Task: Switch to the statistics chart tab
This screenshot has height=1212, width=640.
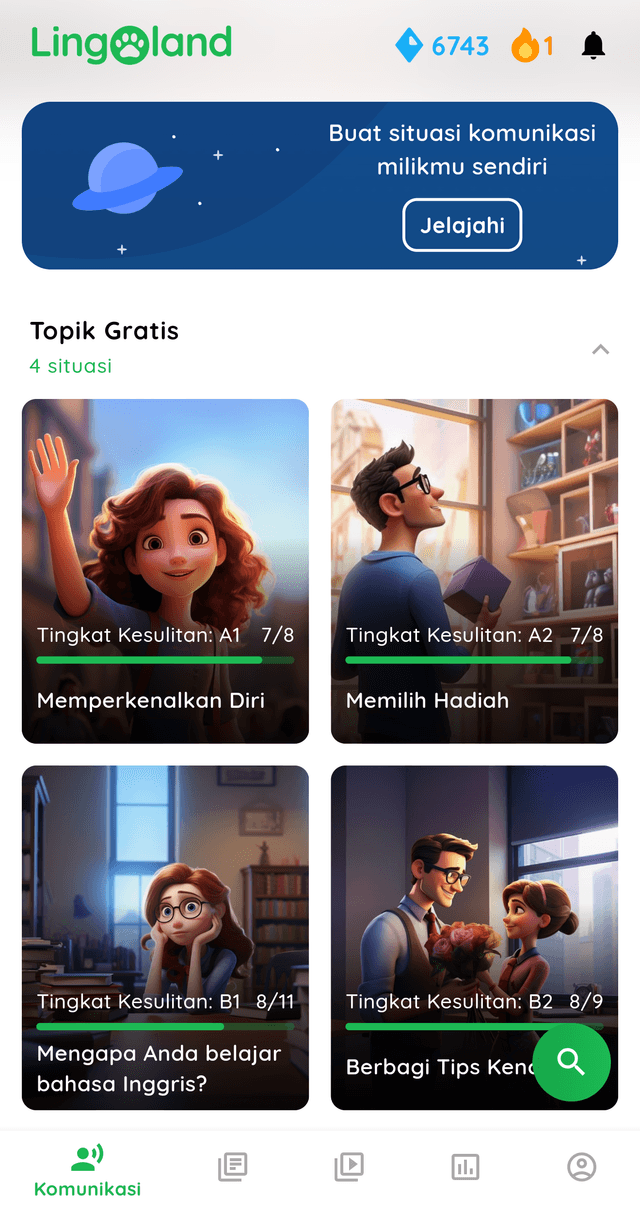Action: coord(465,1166)
